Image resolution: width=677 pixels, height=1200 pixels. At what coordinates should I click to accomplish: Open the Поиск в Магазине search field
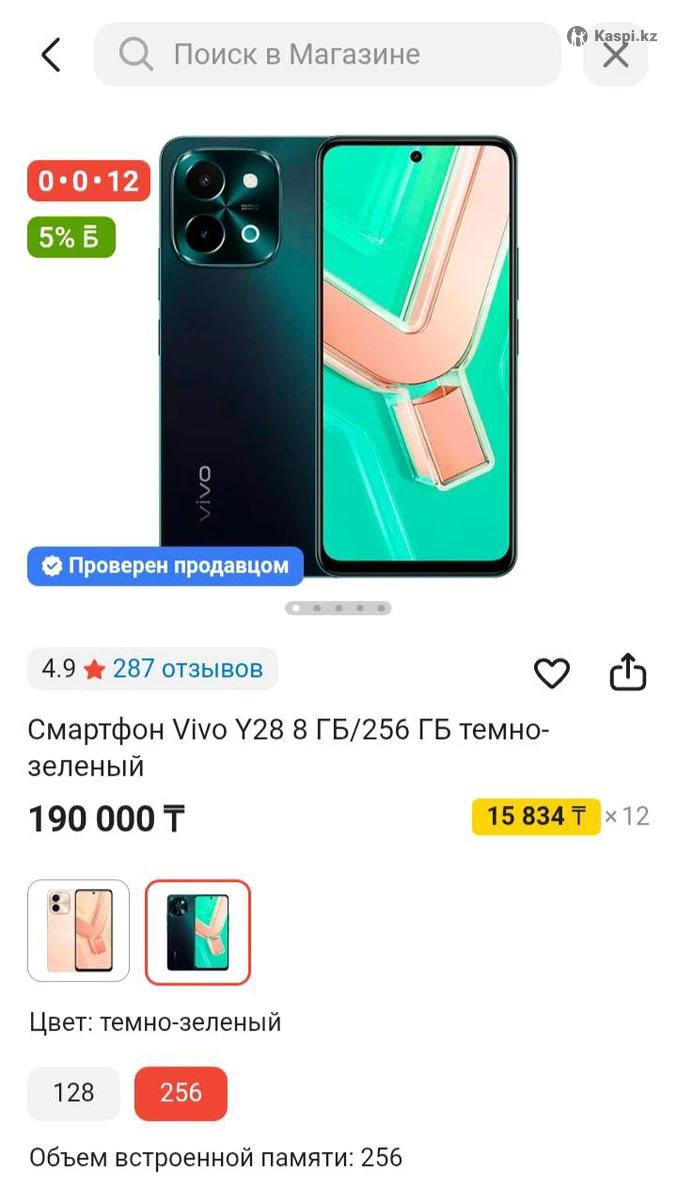click(327, 54)
